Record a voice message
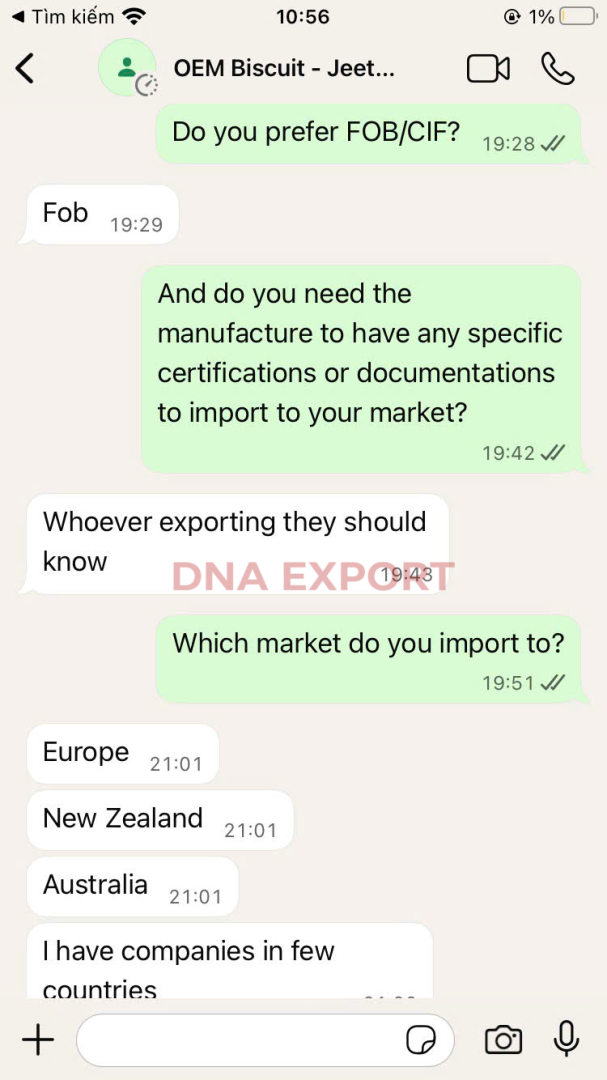Image resolution: width=607 pixels, height=1080 pixels. click(566, 1039)
